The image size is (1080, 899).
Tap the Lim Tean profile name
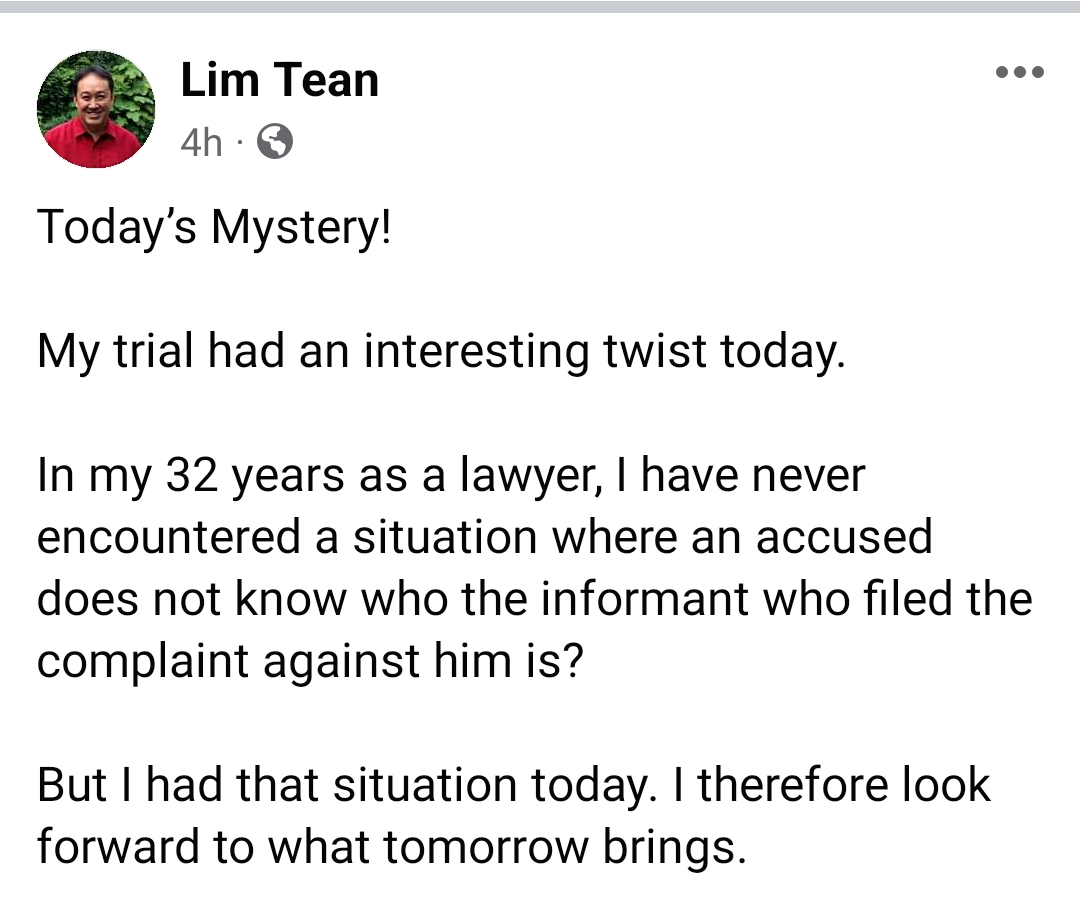(280, 80)
